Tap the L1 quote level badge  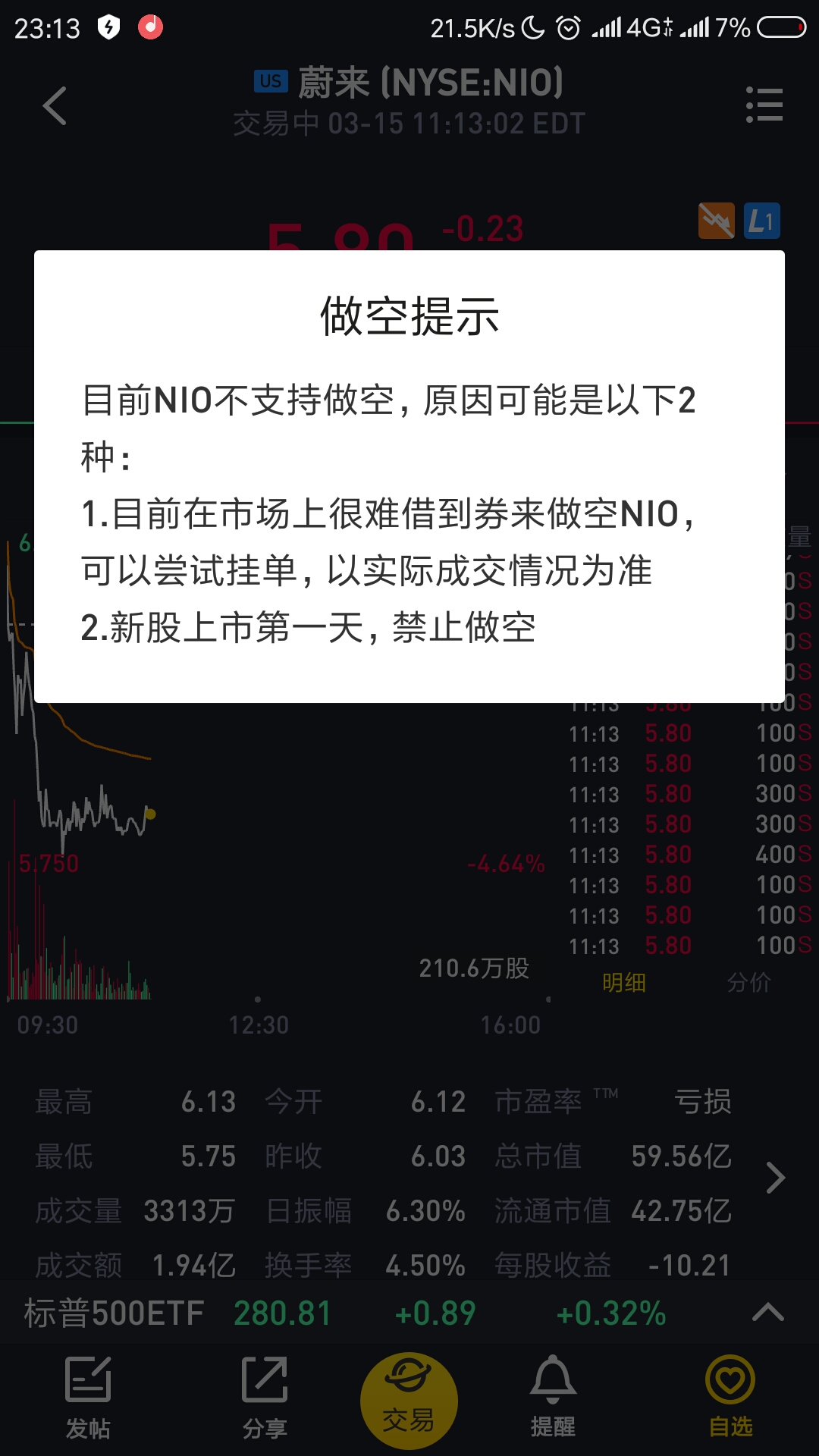(x=762, y=221)
